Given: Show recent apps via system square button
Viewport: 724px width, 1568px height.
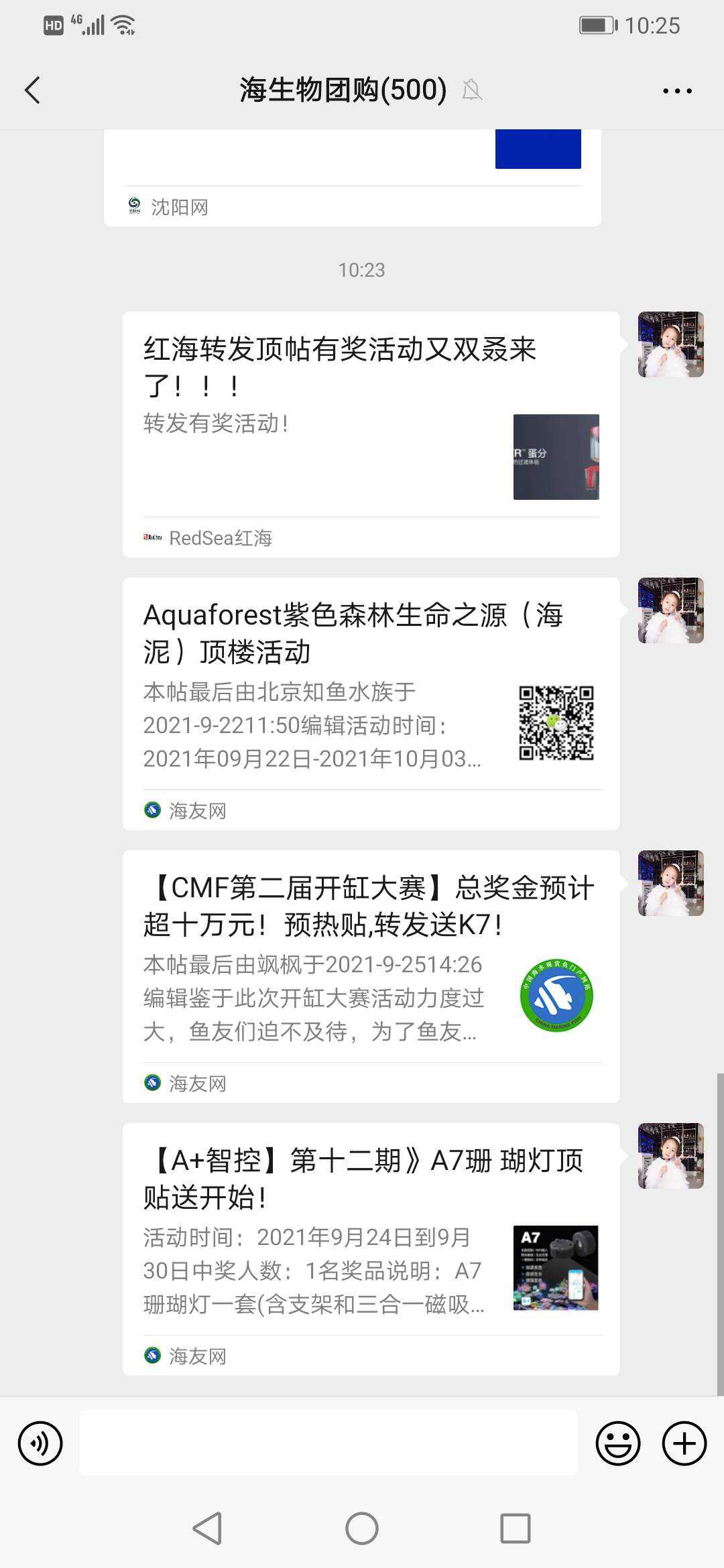Looking at the screenshot, I should (x=516, y=1529).
